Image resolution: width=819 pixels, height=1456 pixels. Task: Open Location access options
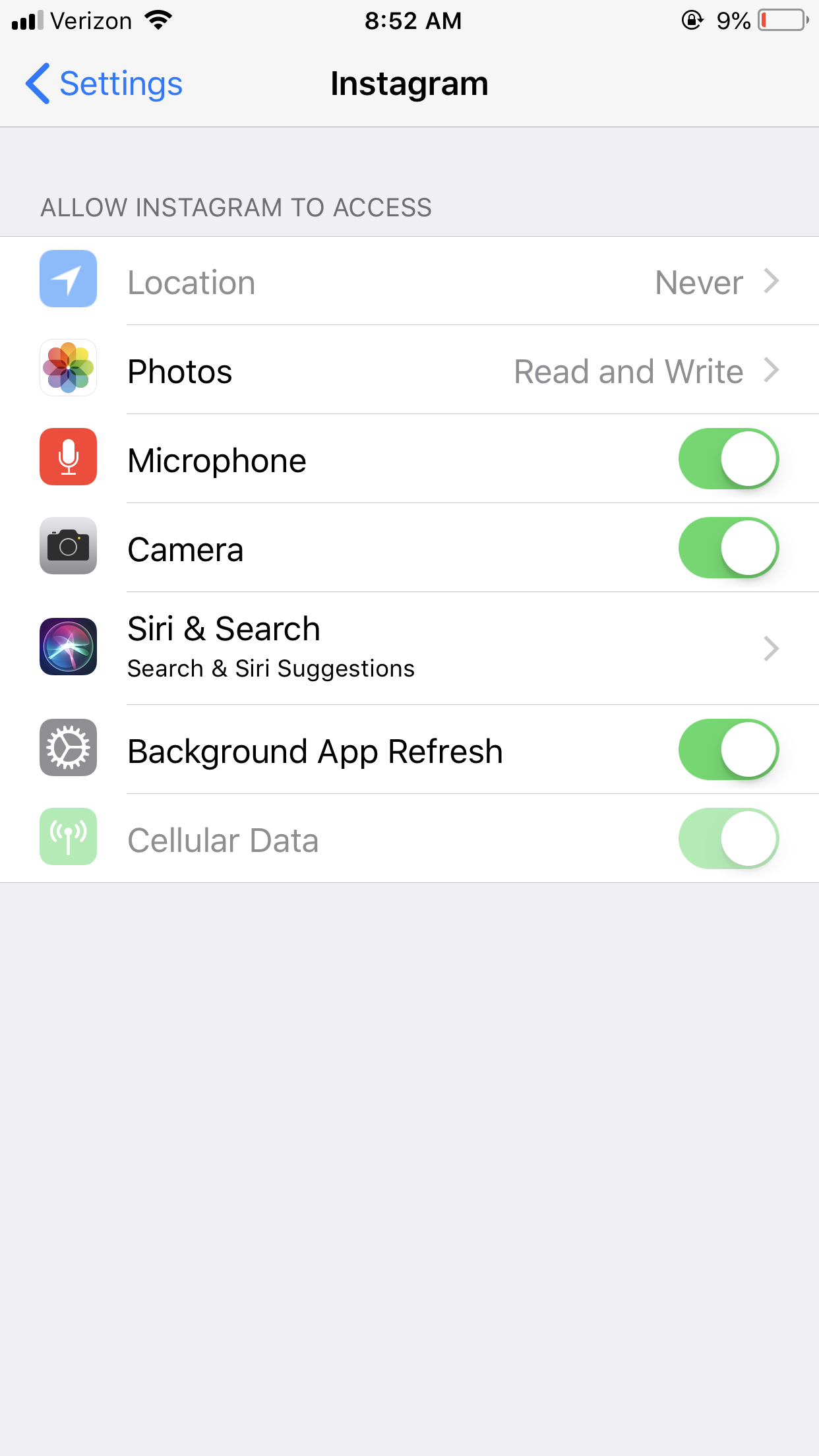click(409, 282)
